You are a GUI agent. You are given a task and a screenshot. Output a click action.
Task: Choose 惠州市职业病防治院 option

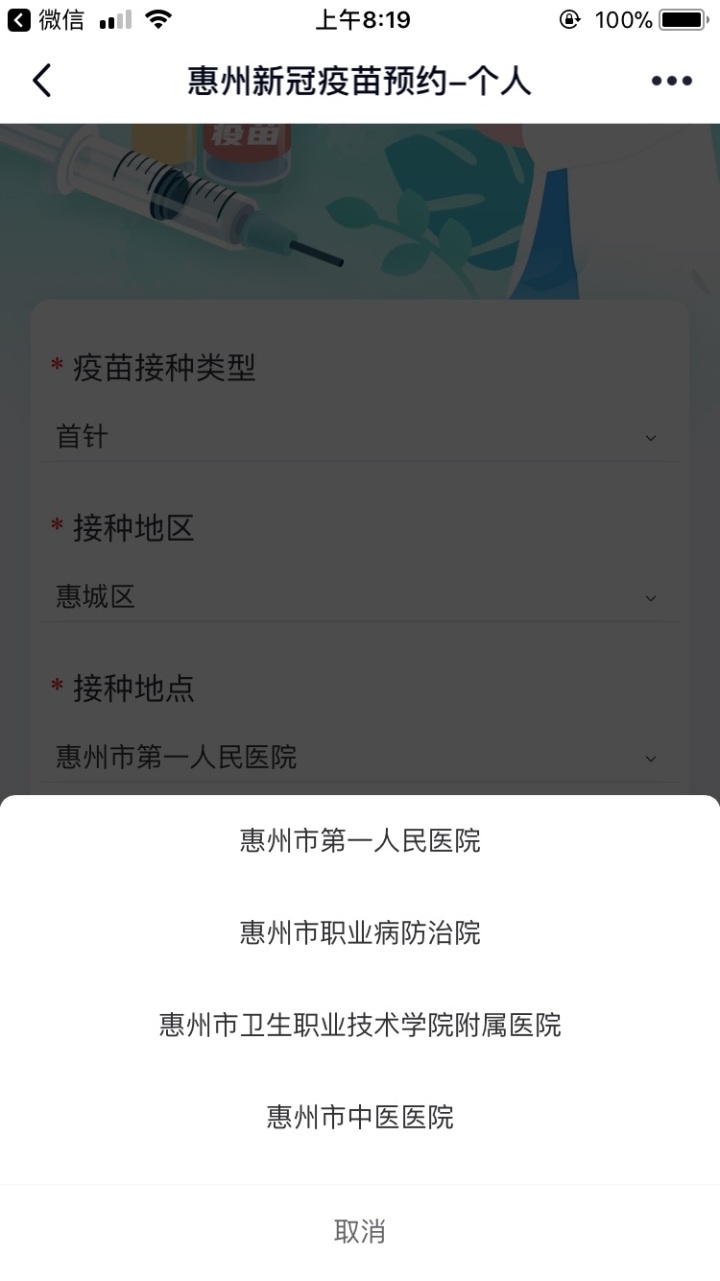click(x=360, y=933)
